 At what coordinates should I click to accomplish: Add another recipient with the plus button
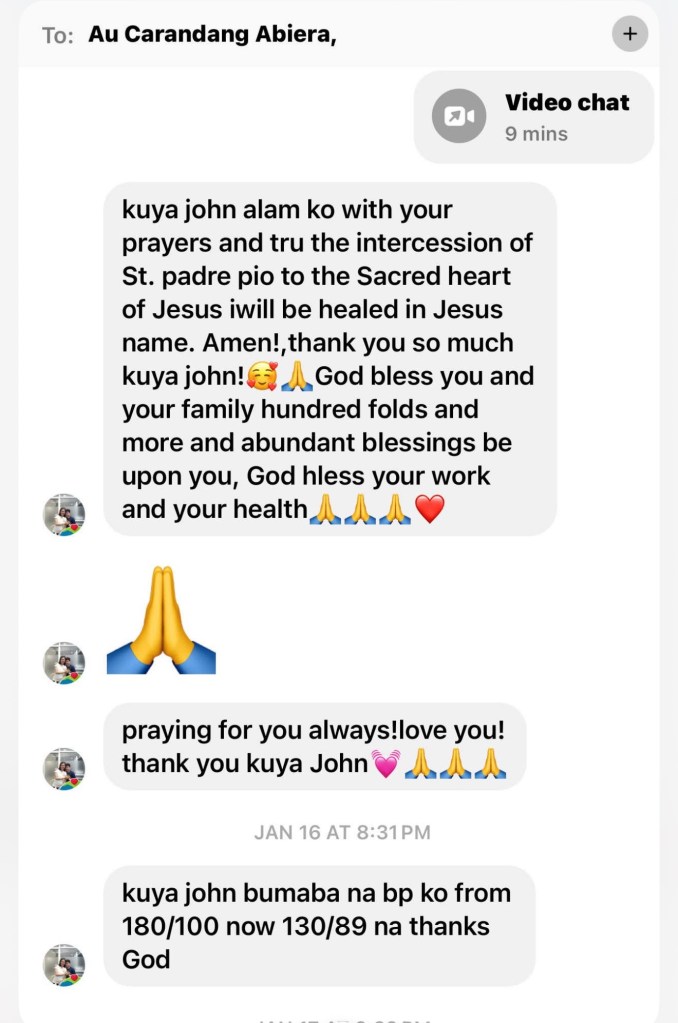click(629, 34)
